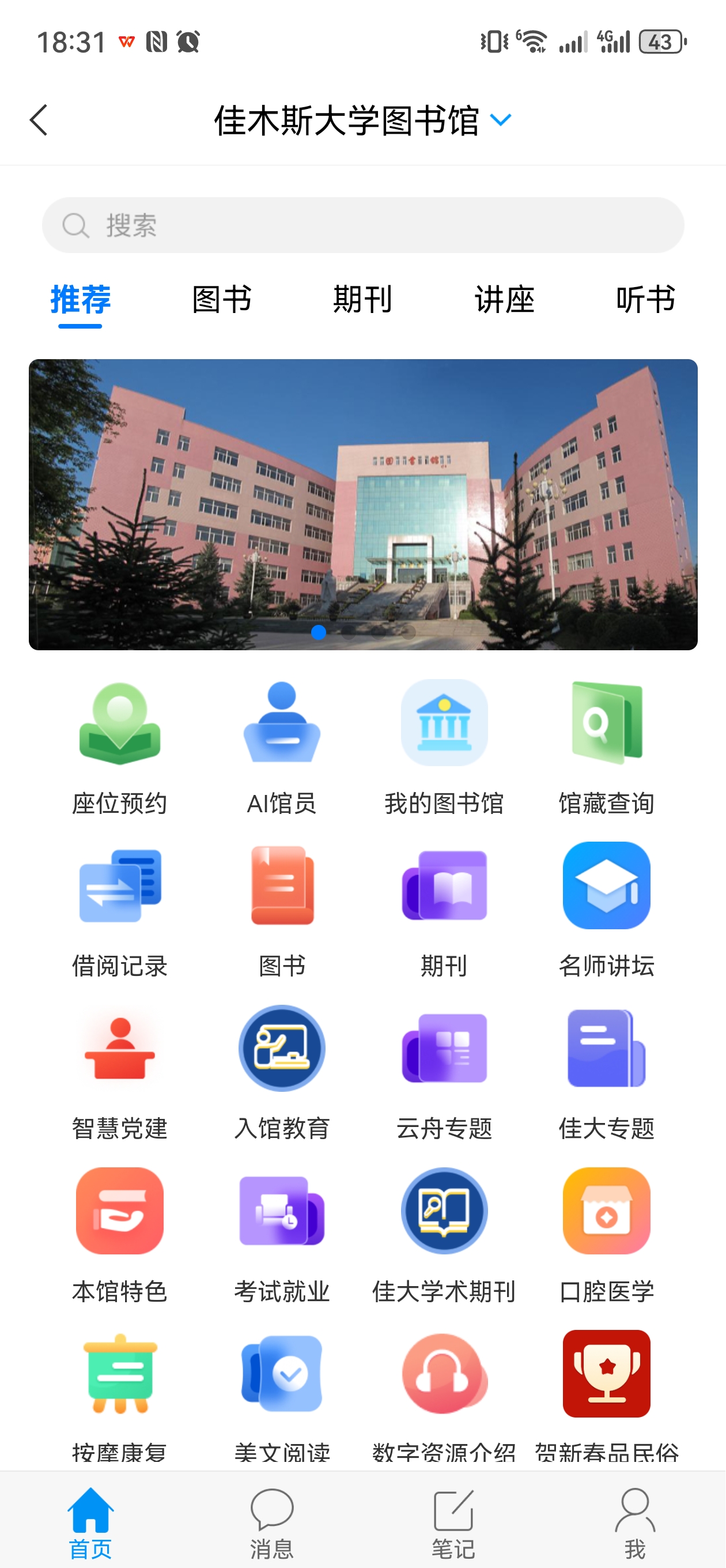The height and width of the screenshot is (1568, 726).
Task: Expand the 佳木斯大学图书馆 library dropdown
Action: [500, 120]
